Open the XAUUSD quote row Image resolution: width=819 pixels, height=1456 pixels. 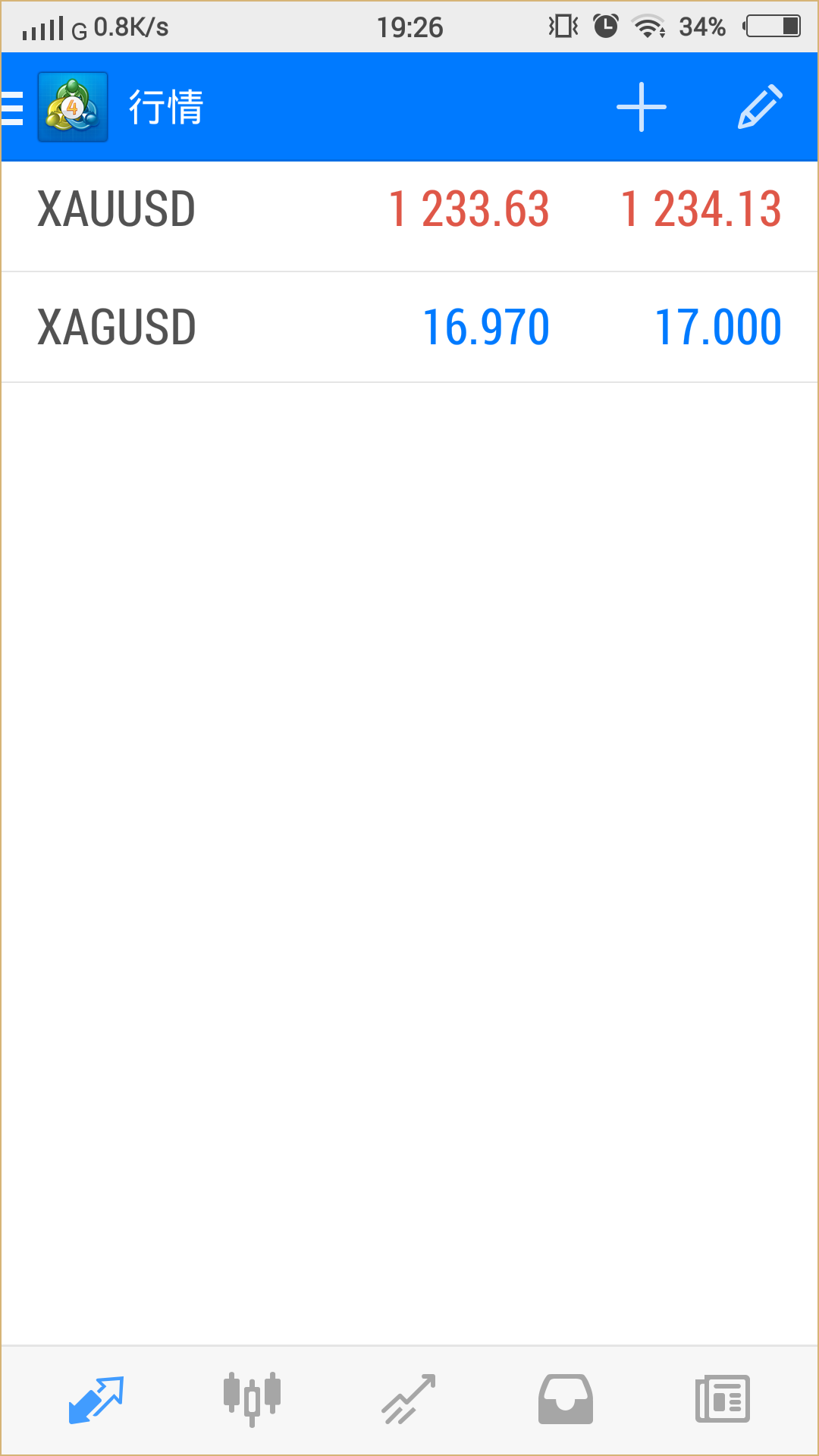(x=409, y=209)
